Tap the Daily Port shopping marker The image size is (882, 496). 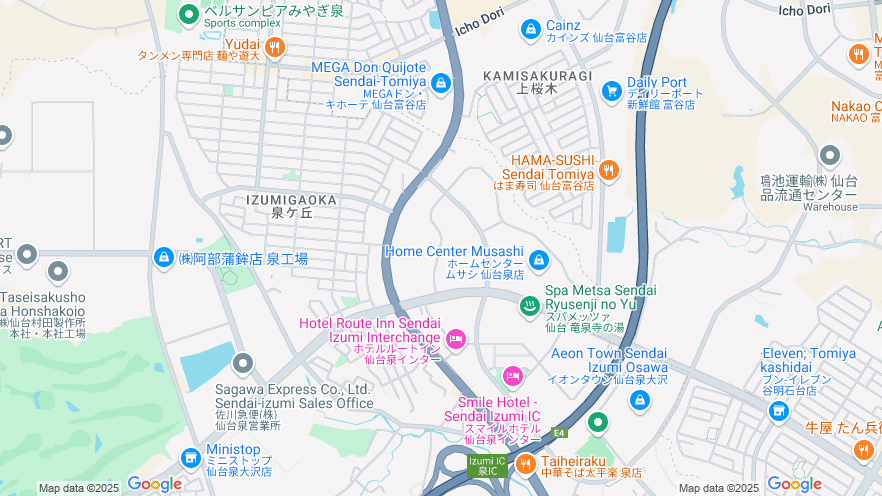[x=612, y=91]
